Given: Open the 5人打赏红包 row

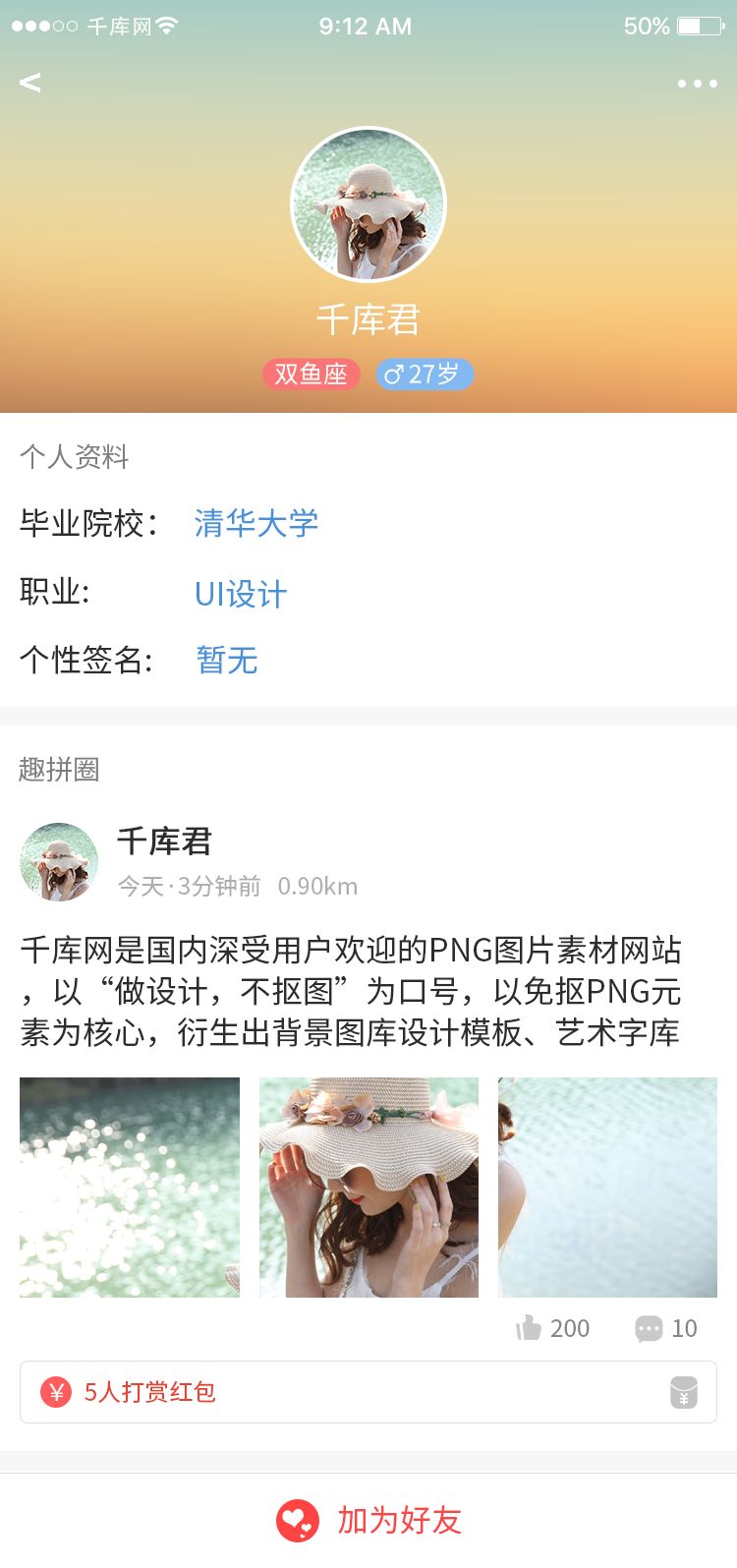Looking at the screenshot, I should click(x=150, y=1392).
